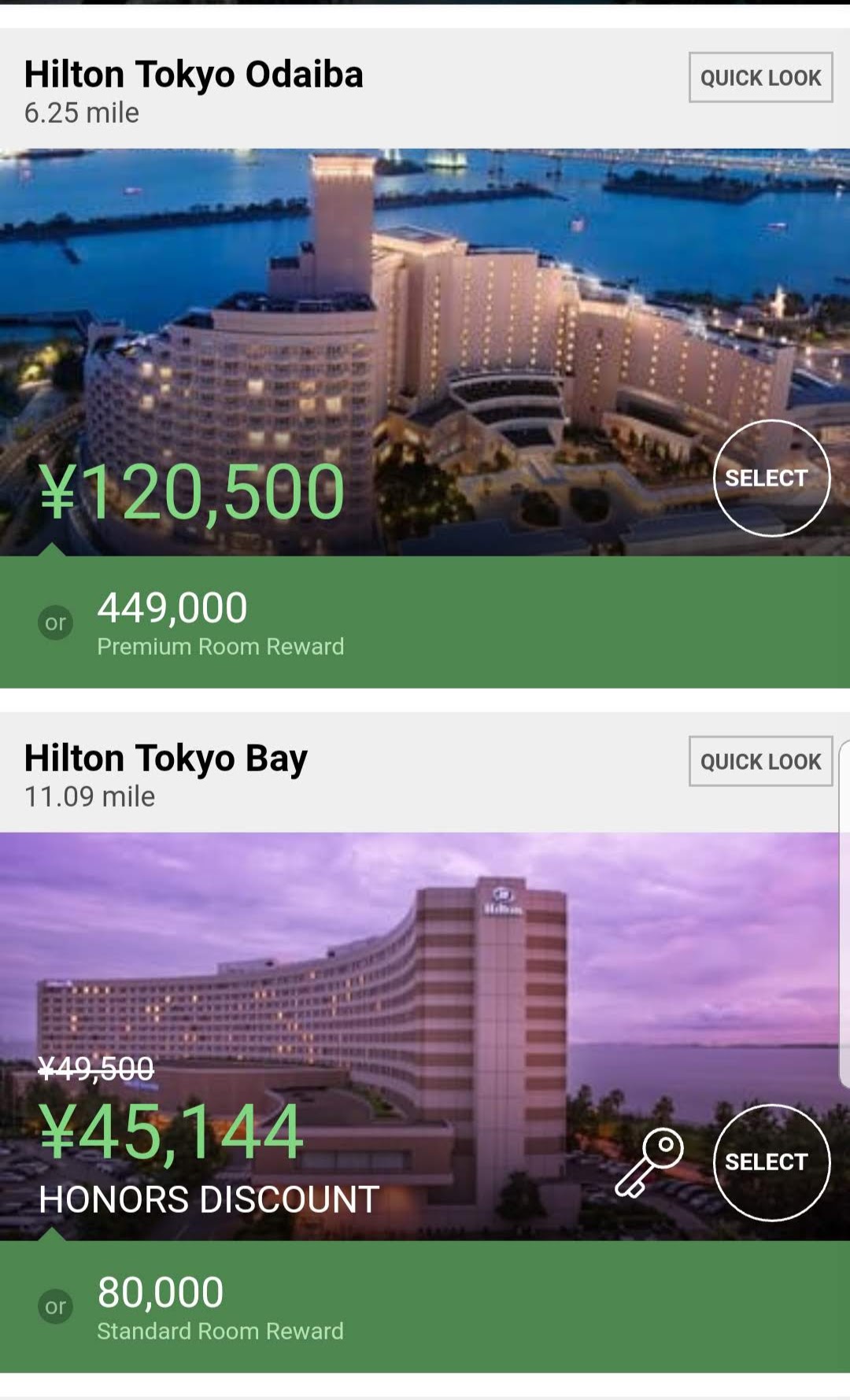
Task: View the Hilton Tokyo Odaiba photo card
Action: [x=425, y=315]
